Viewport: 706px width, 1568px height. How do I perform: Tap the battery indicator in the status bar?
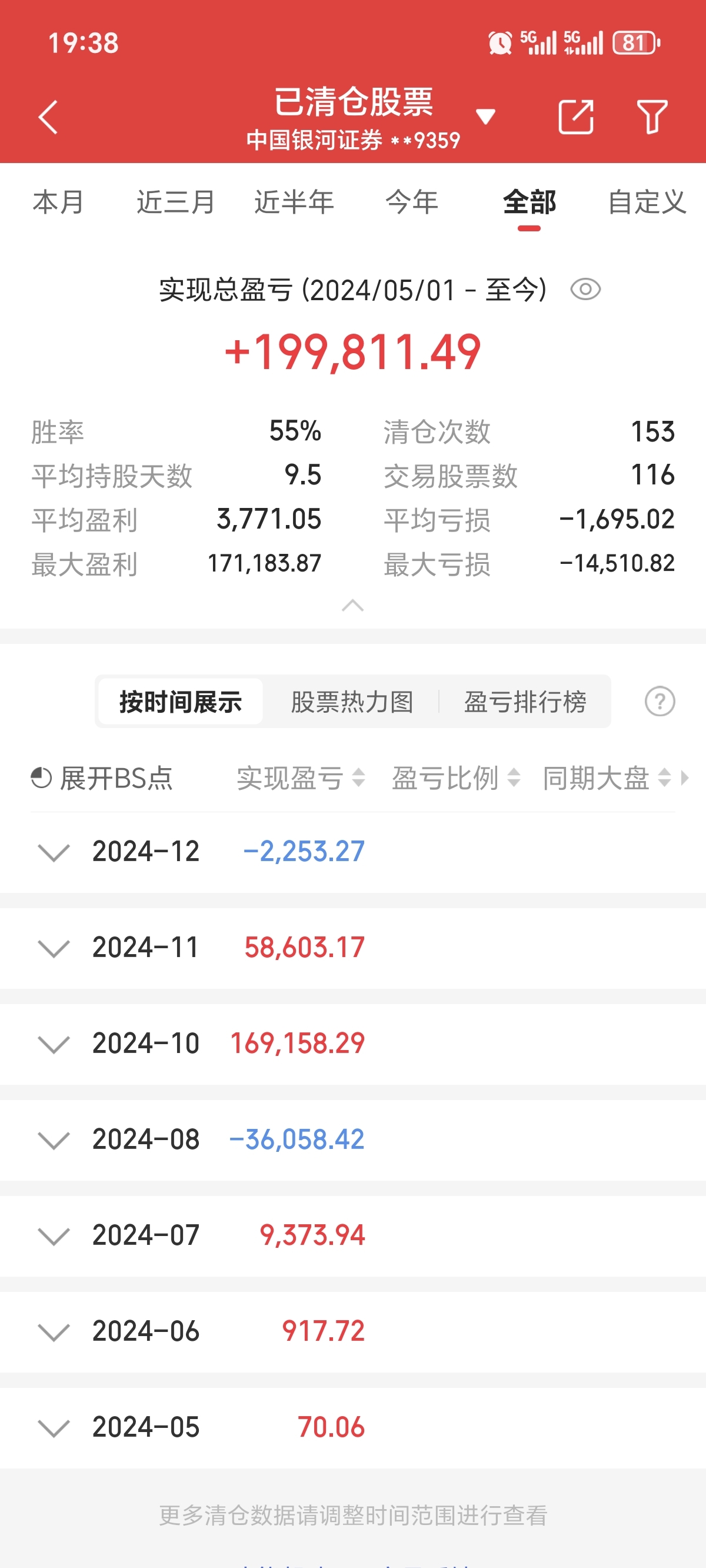(634, 43)
